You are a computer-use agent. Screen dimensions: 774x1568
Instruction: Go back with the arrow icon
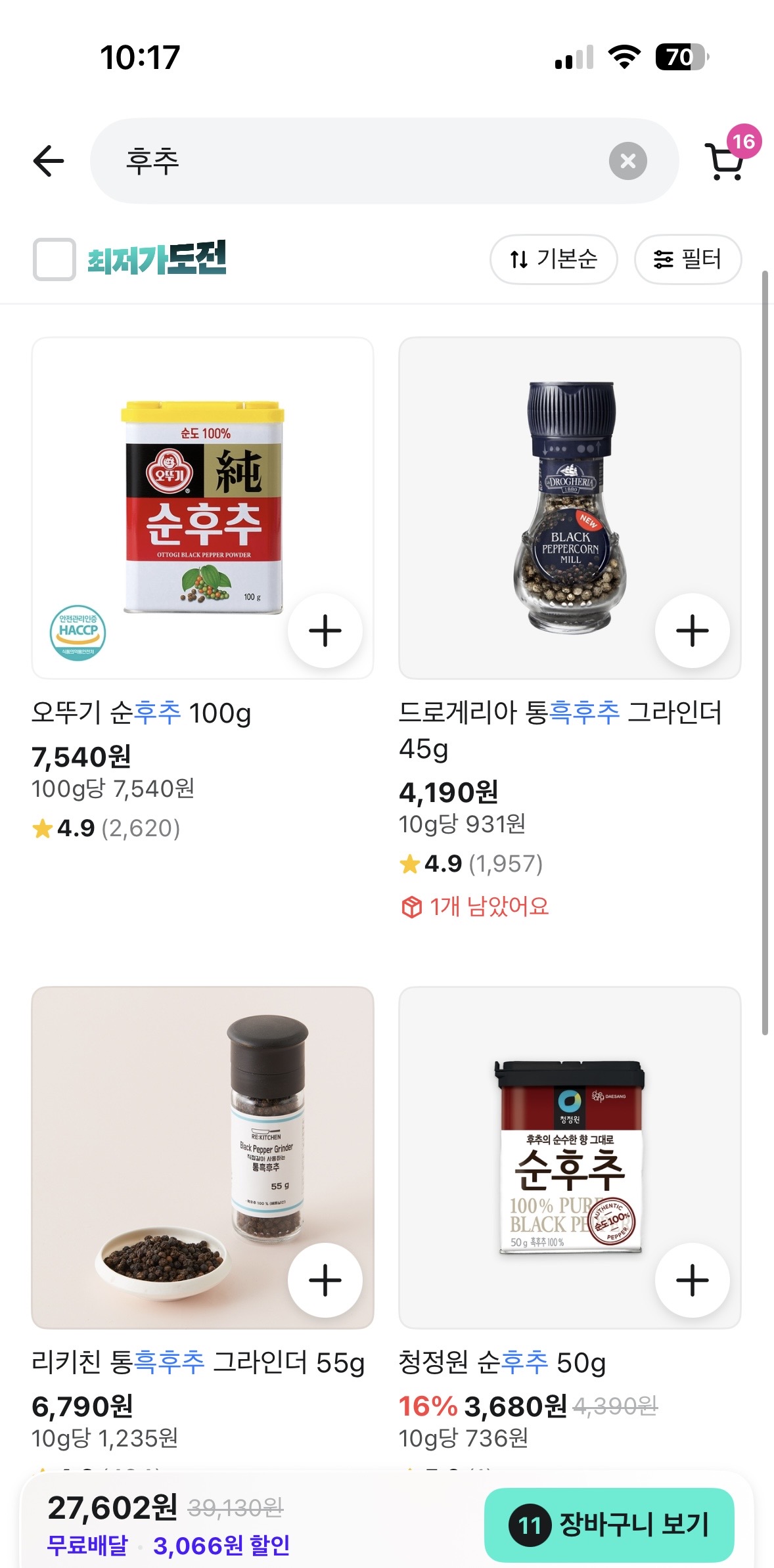pyautogui.click(x=49, y=161)
